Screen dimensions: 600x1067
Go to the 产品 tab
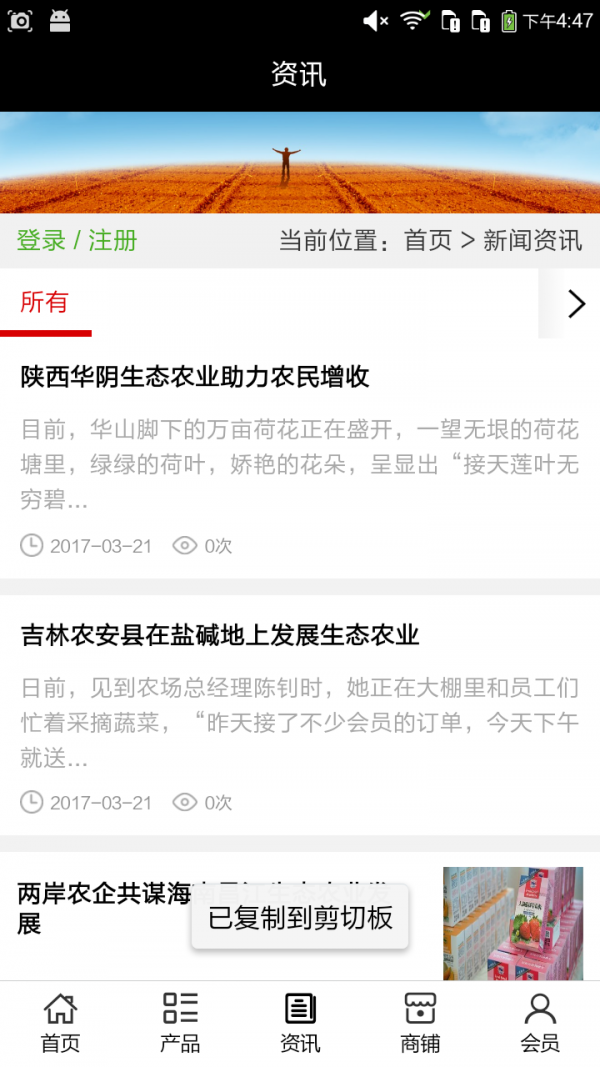click(x=180, y=1023)
